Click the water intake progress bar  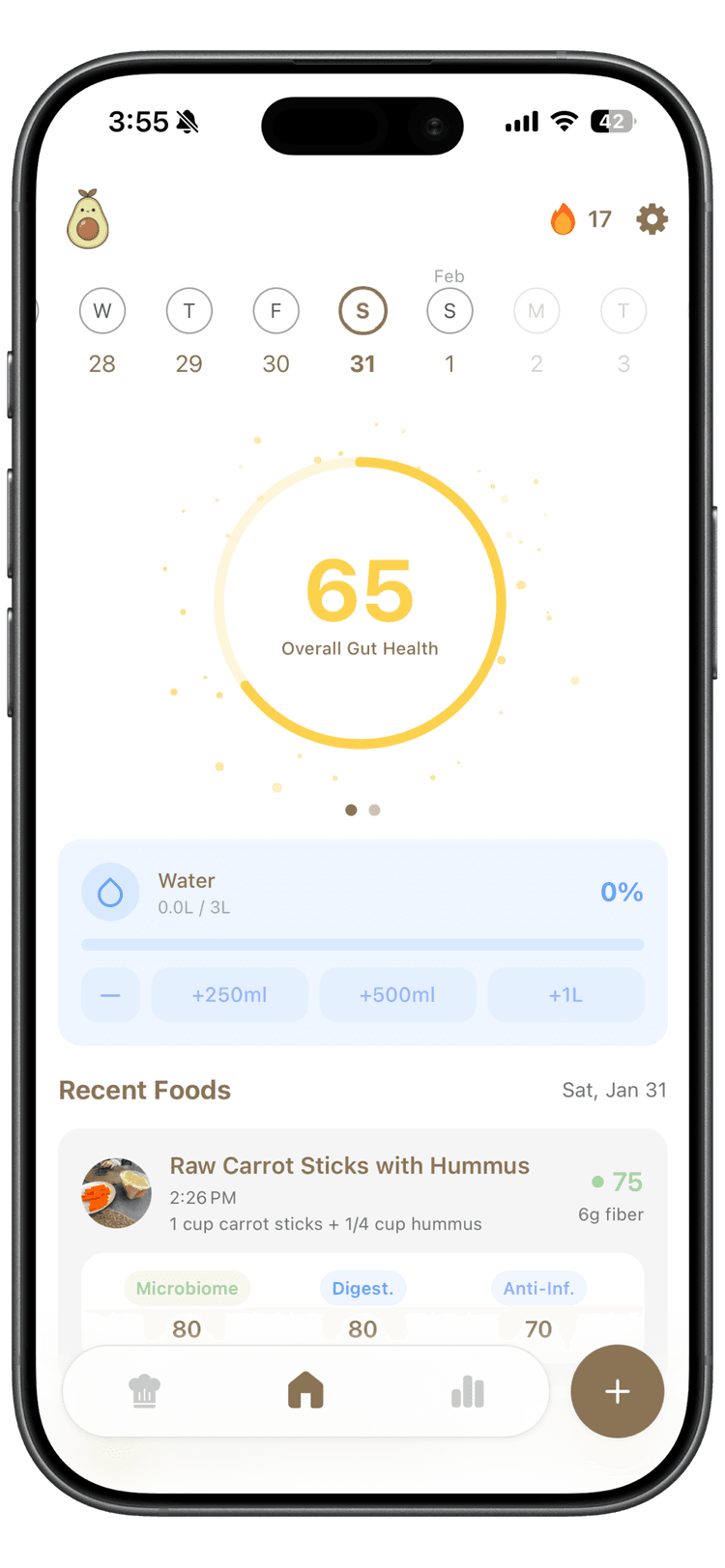(362, 944)
